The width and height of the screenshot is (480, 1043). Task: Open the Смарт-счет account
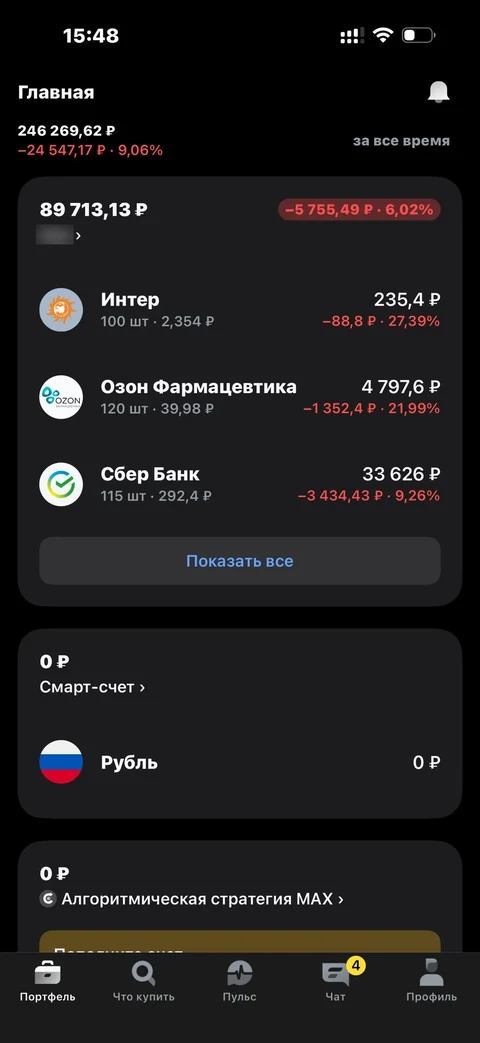point(92,687)
